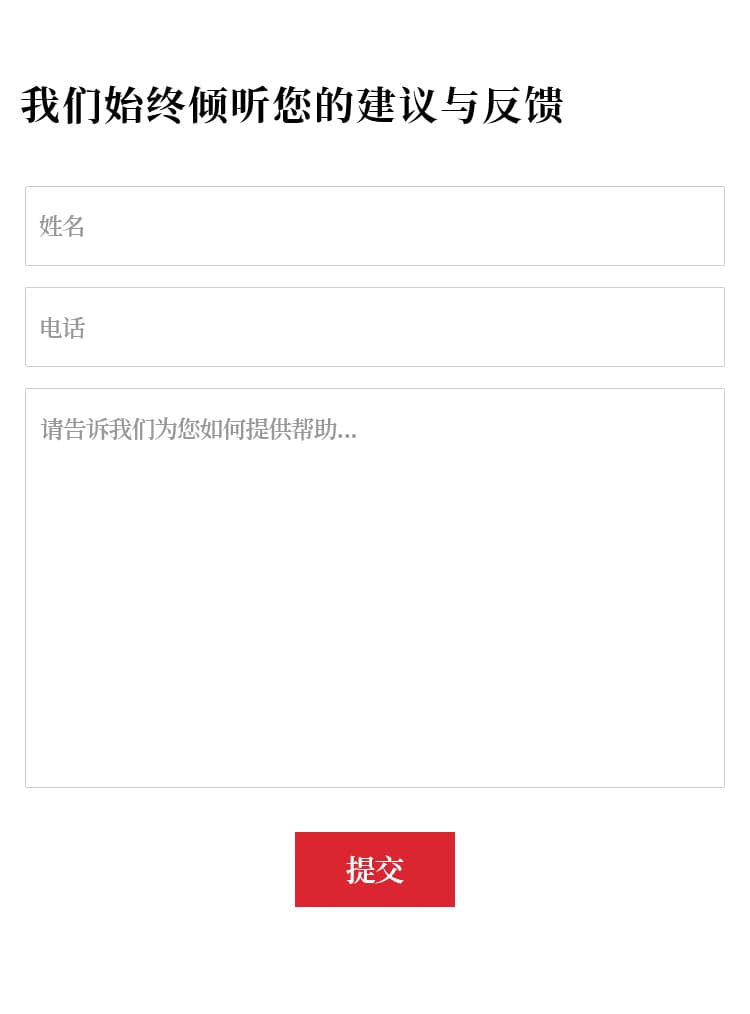Tap the 姓名 name field
750x1014 pixels.
pyautogui.click(x=375, y=226)
